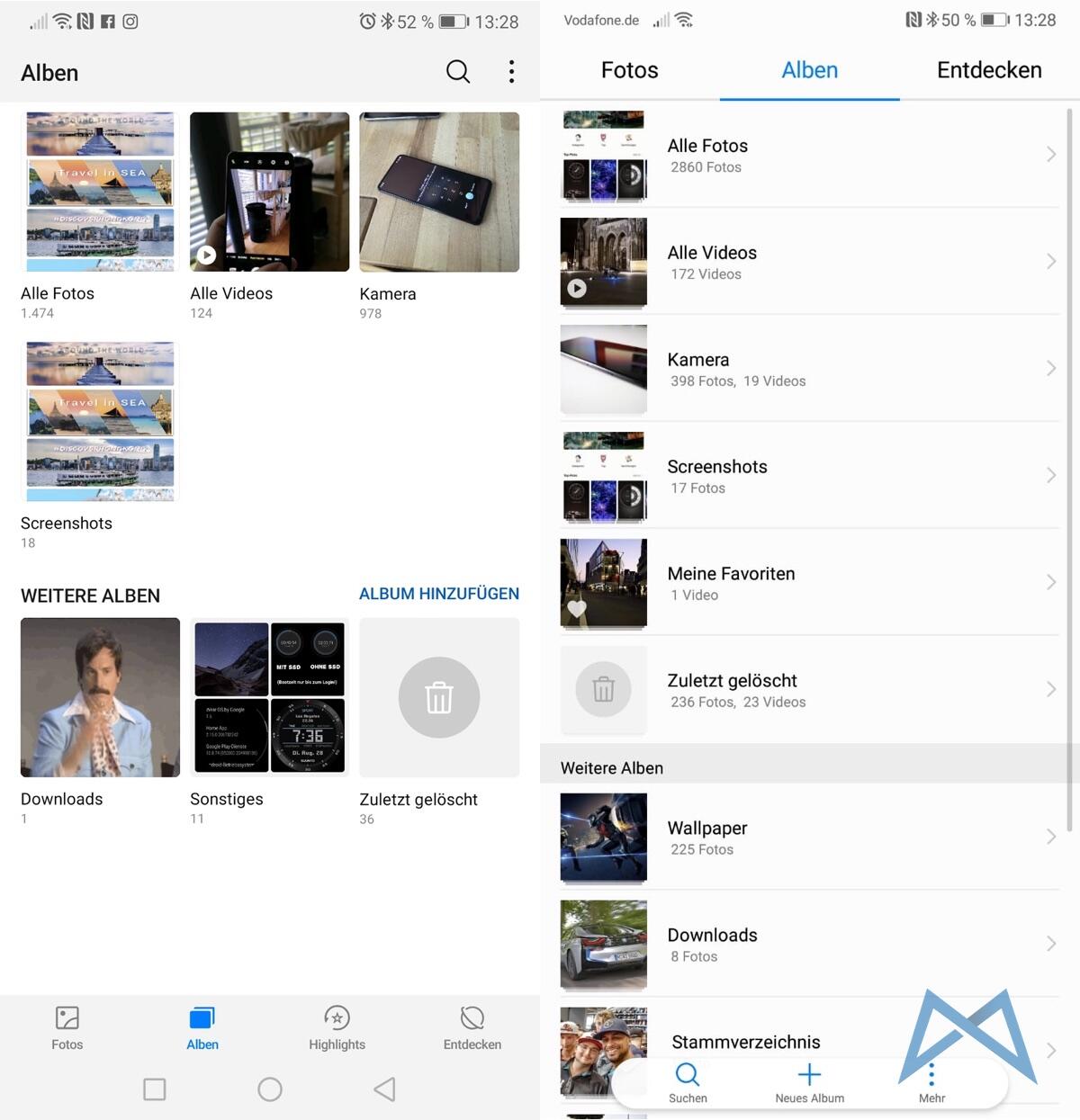Open the Kamera album with 978 items
Image resolution: width=1080 pixels, height=1120 pixels.
(439, 193)
